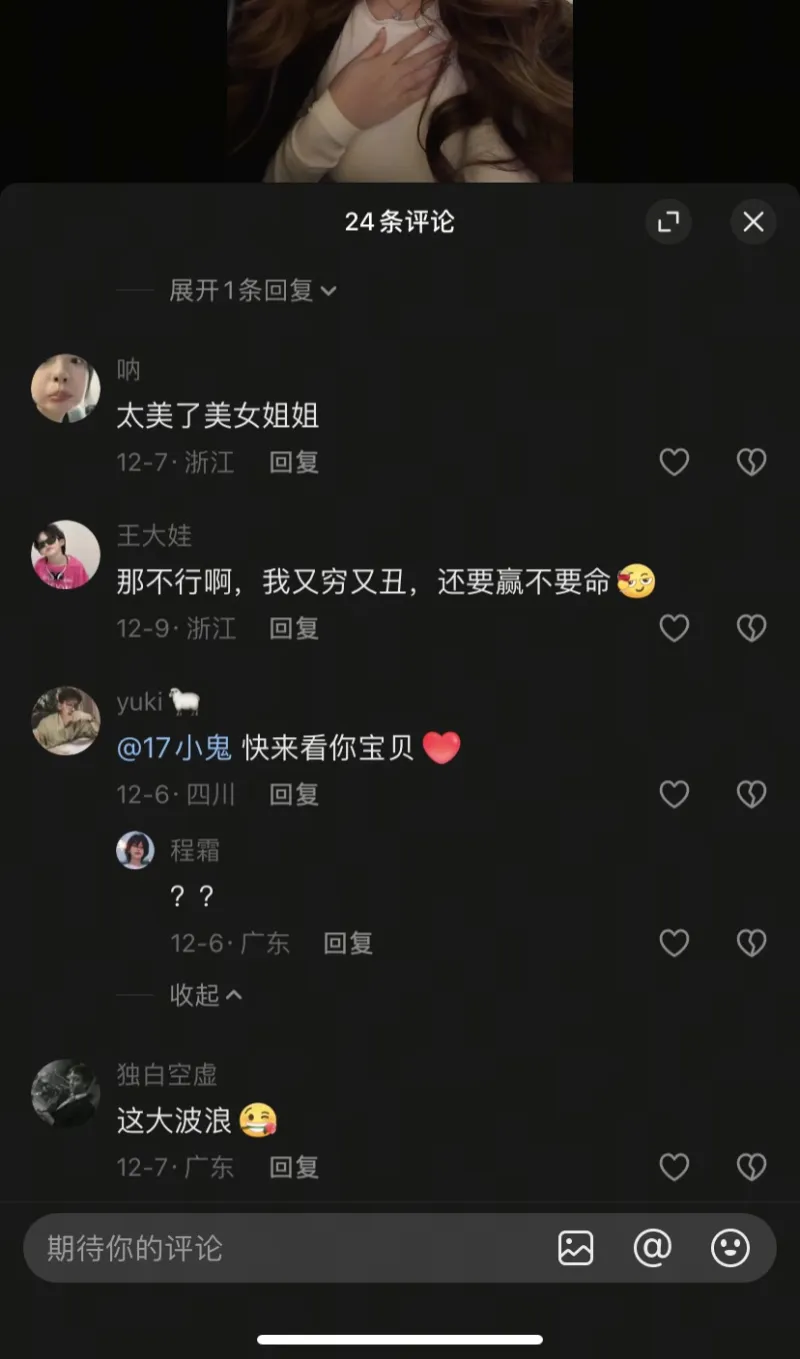This screenshot has height=1359, width=800.
Task: Open 王大娃's profile avatar
Action: 66,554
